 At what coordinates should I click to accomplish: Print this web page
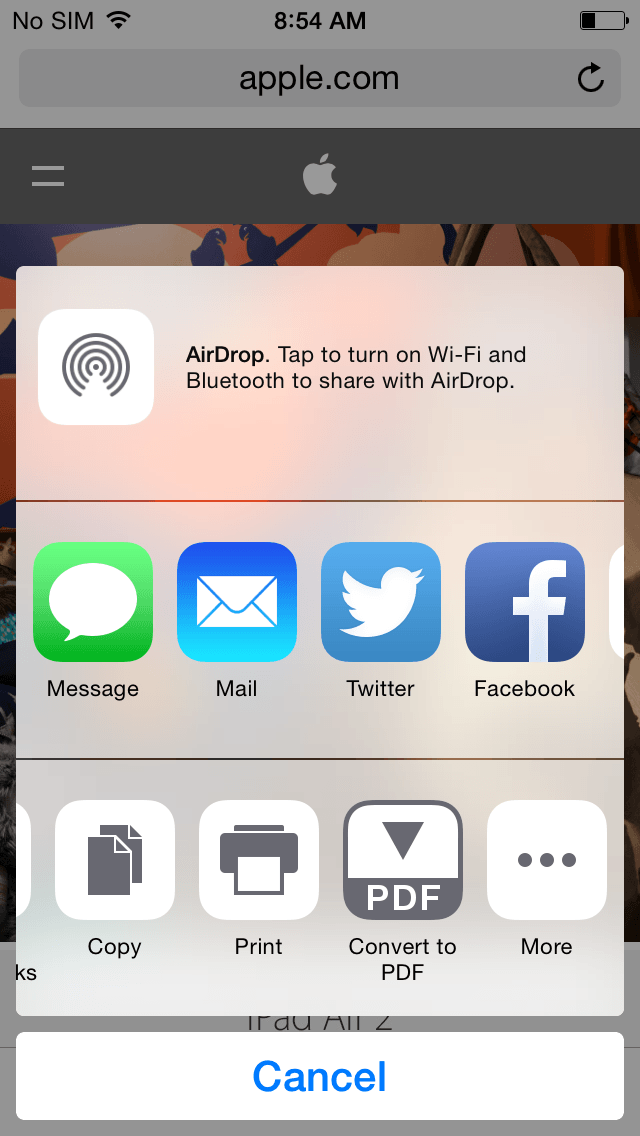tap(259, 860)
